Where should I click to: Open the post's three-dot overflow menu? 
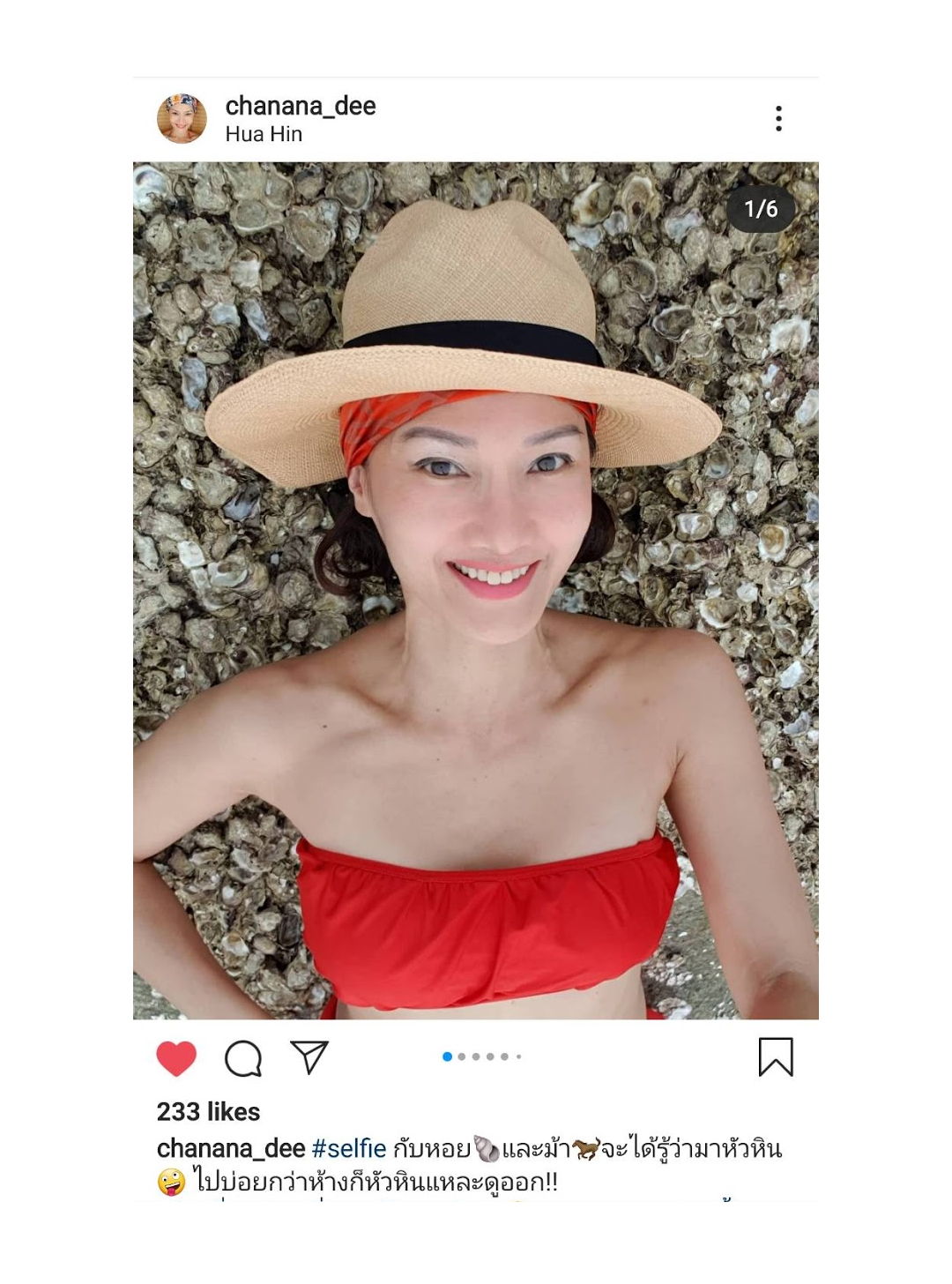click(x=778, y=119)
